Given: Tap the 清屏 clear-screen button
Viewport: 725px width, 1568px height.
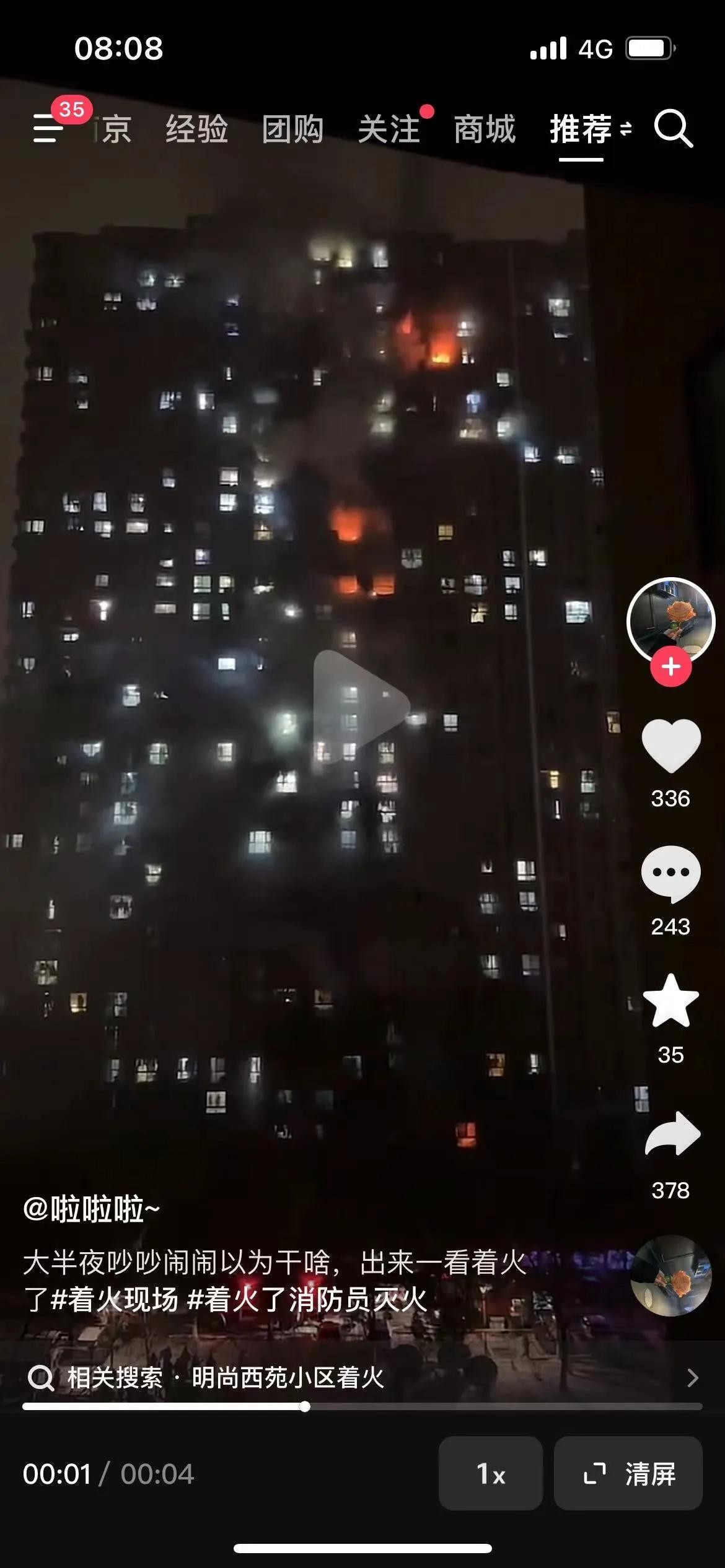Looking at the screenshot, I should 628,1473.
